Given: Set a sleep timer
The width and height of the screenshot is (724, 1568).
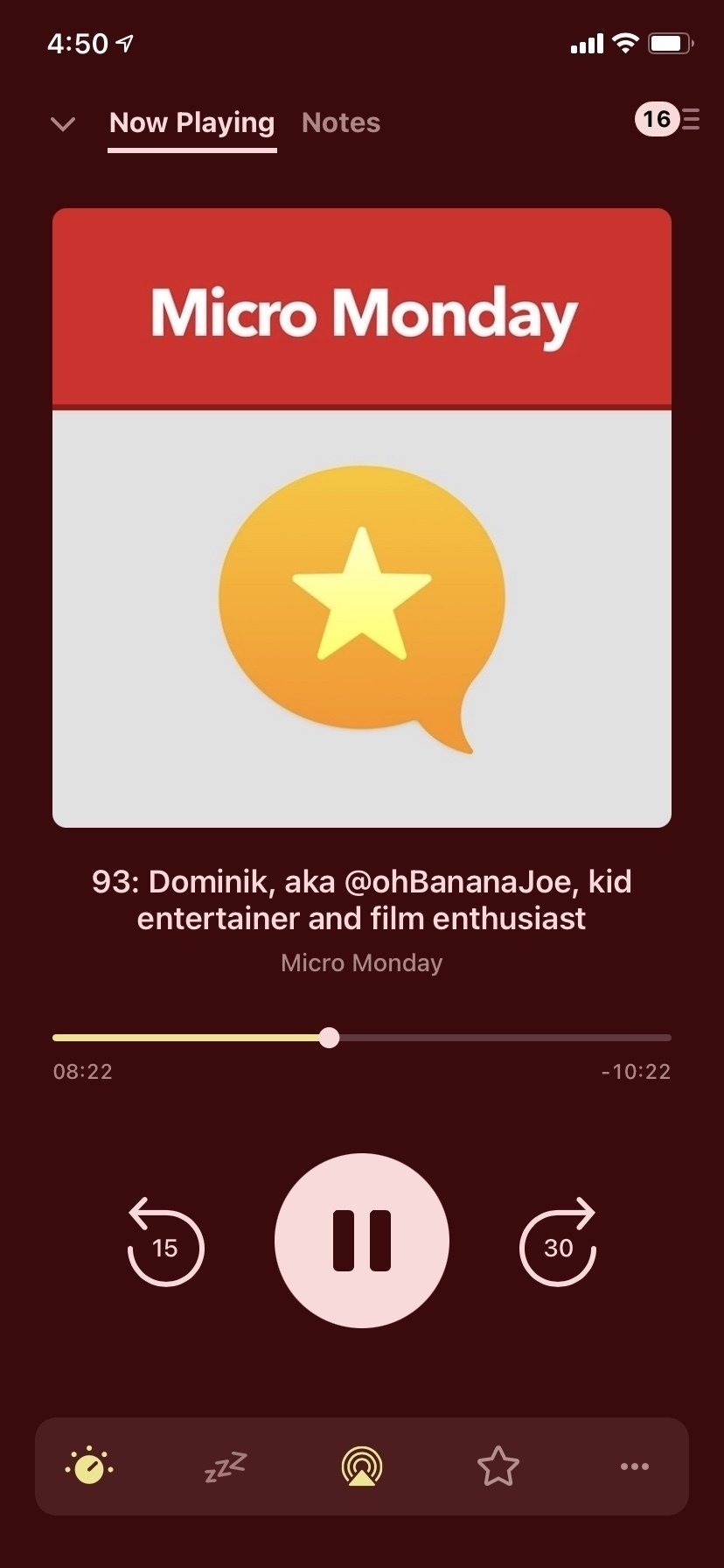Looking at the screenshot, I should 226,1466.
